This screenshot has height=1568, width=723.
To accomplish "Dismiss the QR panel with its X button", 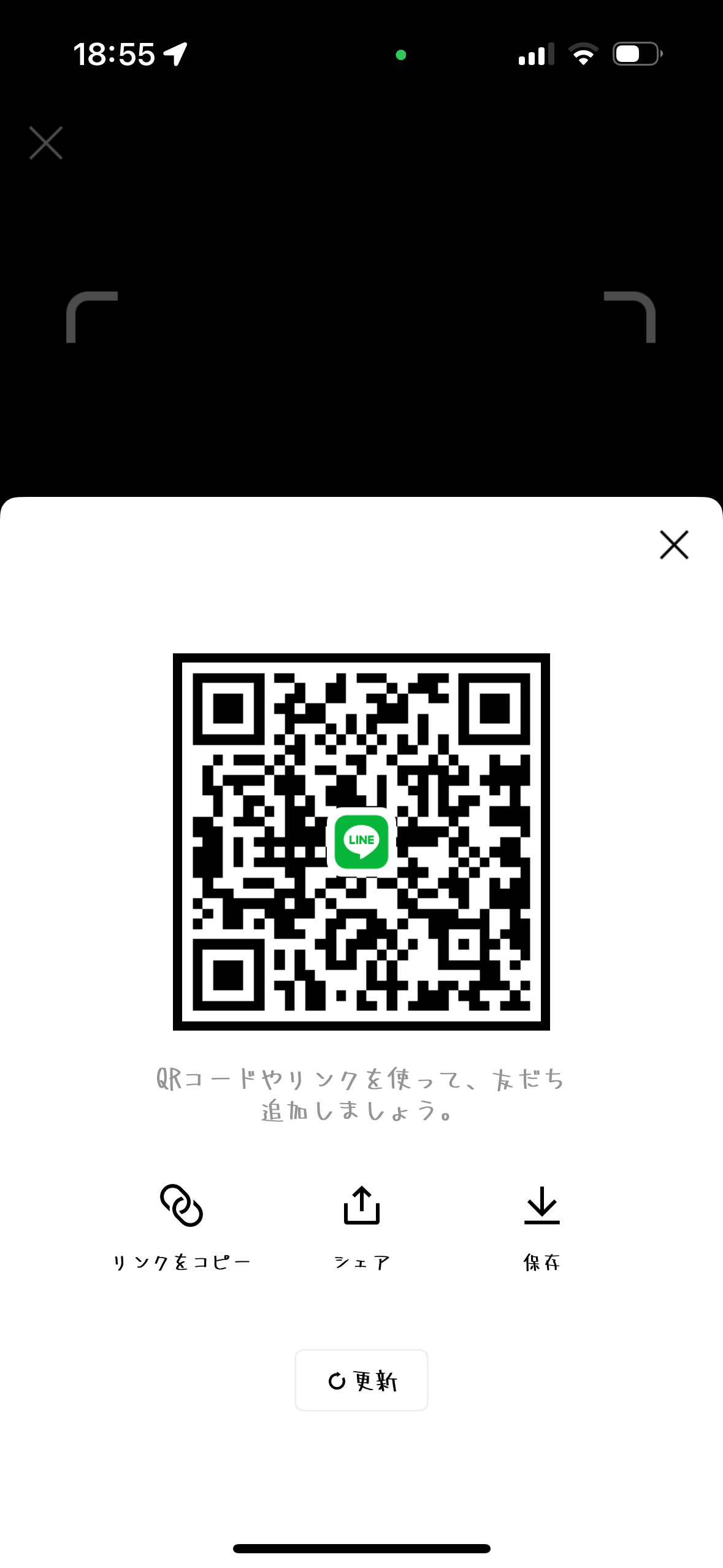I will (x=673, y=545).
